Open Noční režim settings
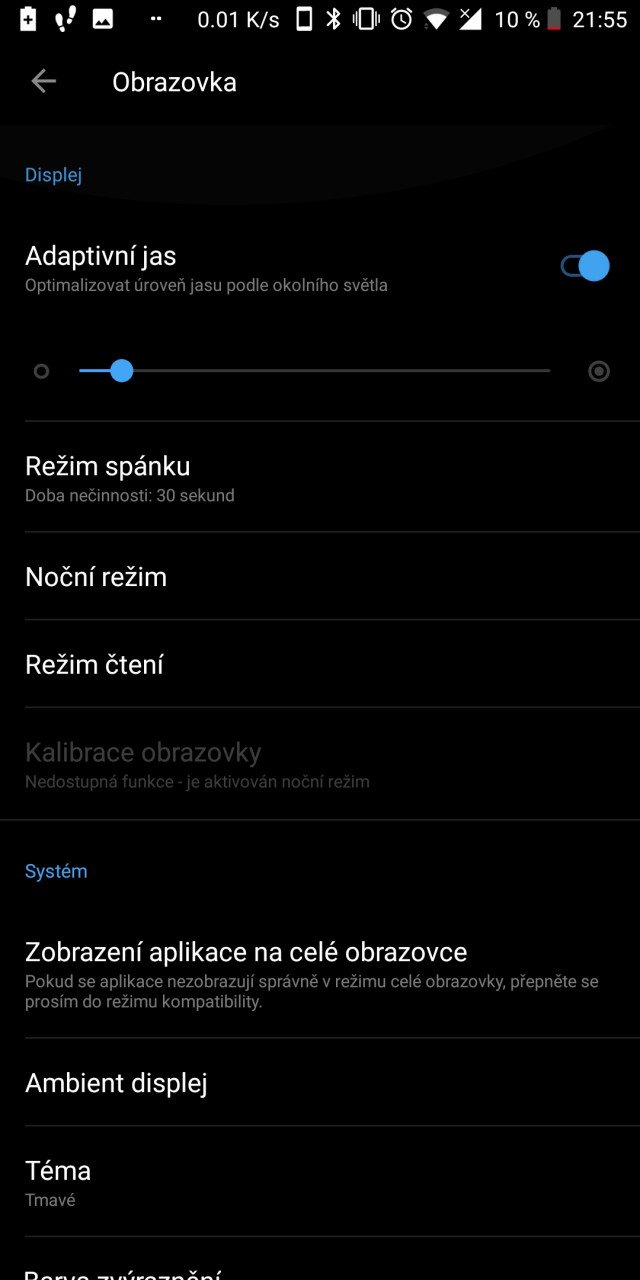The height and width of the screenshot is (1280, 640). point(320,576)
